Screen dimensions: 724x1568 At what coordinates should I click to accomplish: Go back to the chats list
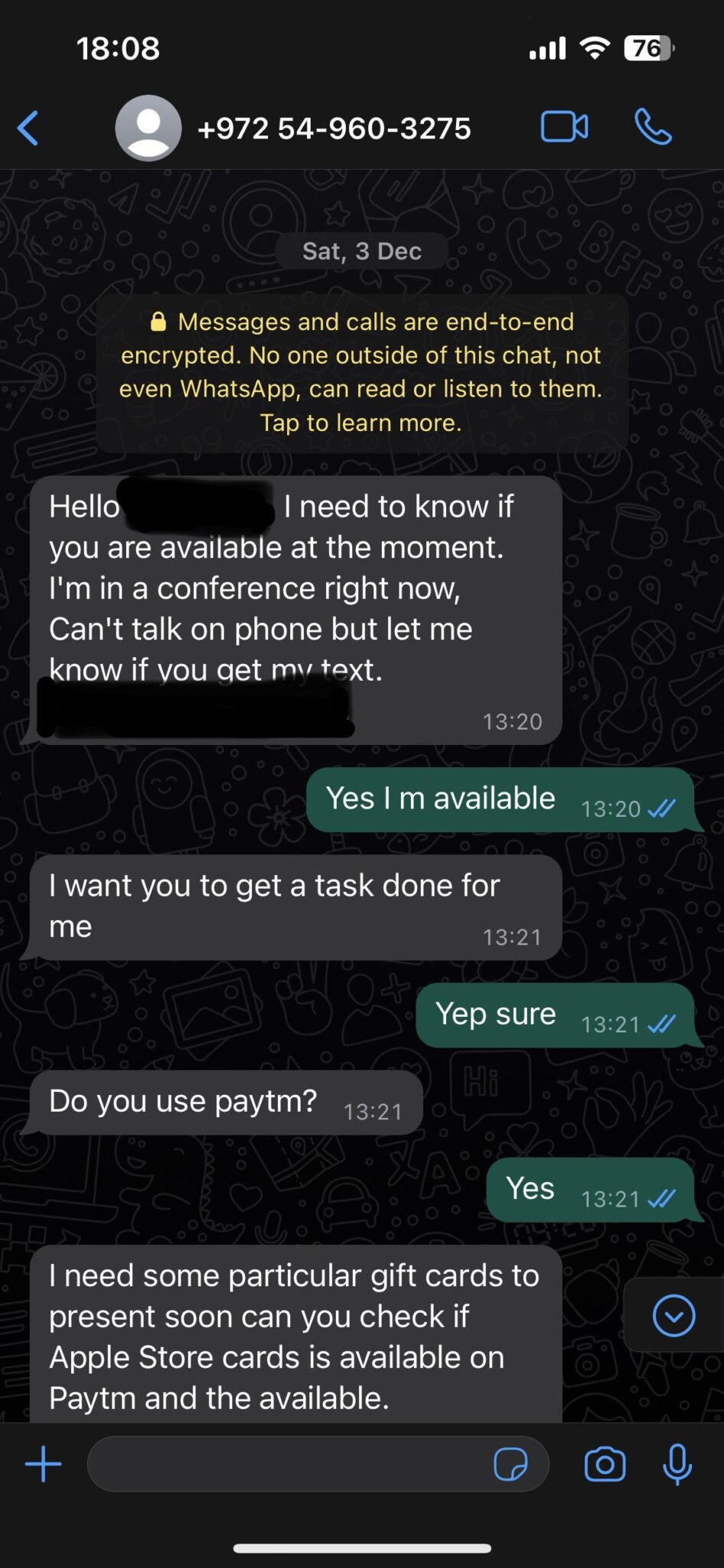click(28, 128)
